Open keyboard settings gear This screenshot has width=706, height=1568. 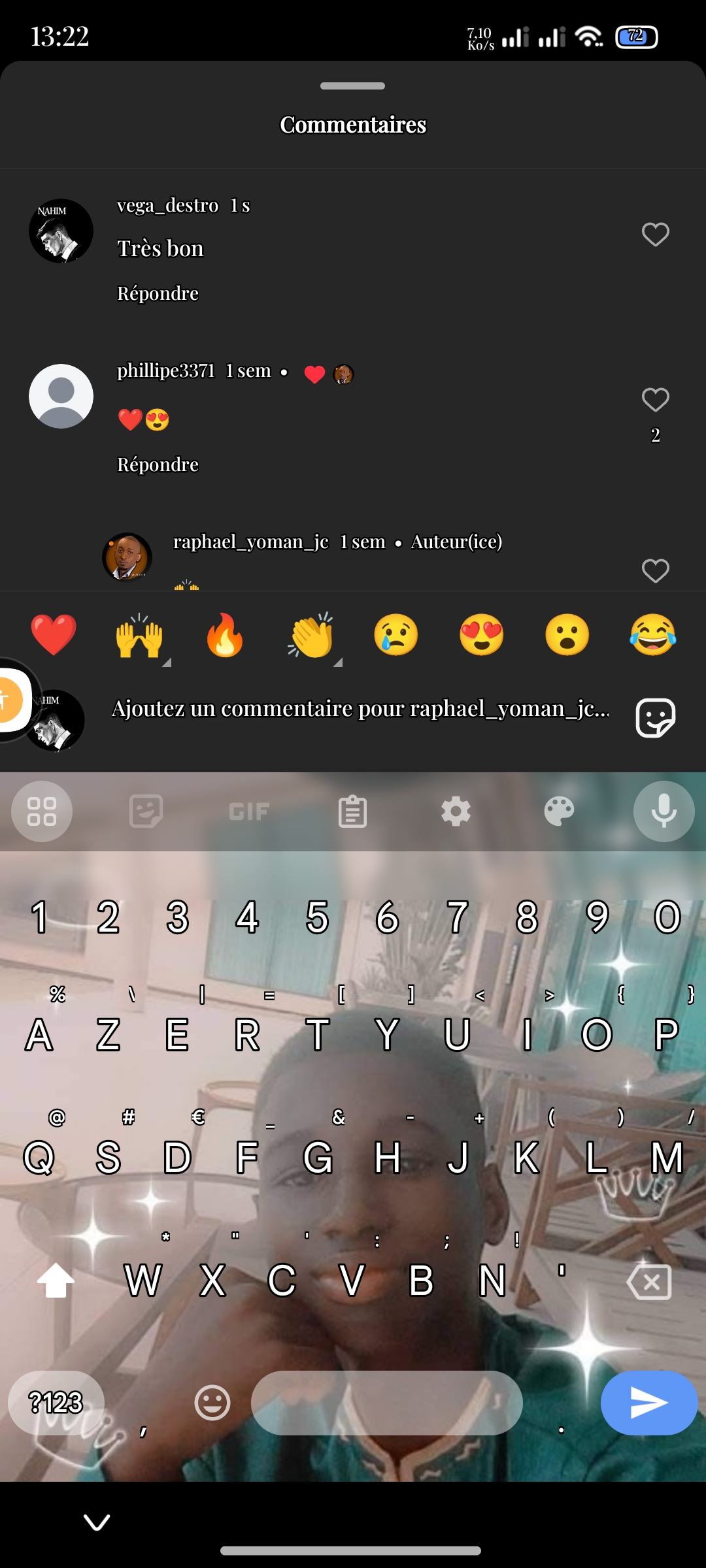456,811
